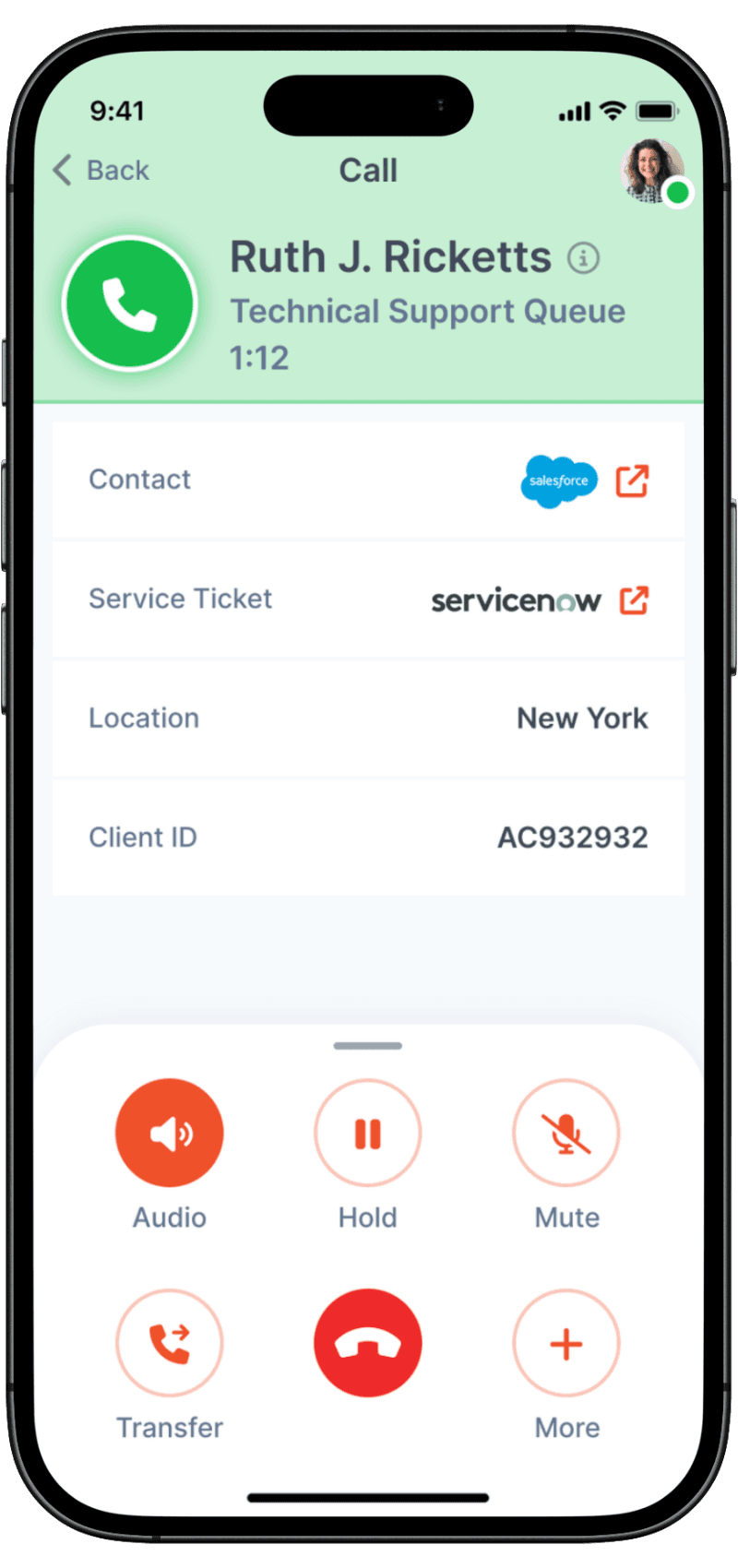Toggle hold state on the call
The height and width of the screenshot is (1568, 738).
368,1132
